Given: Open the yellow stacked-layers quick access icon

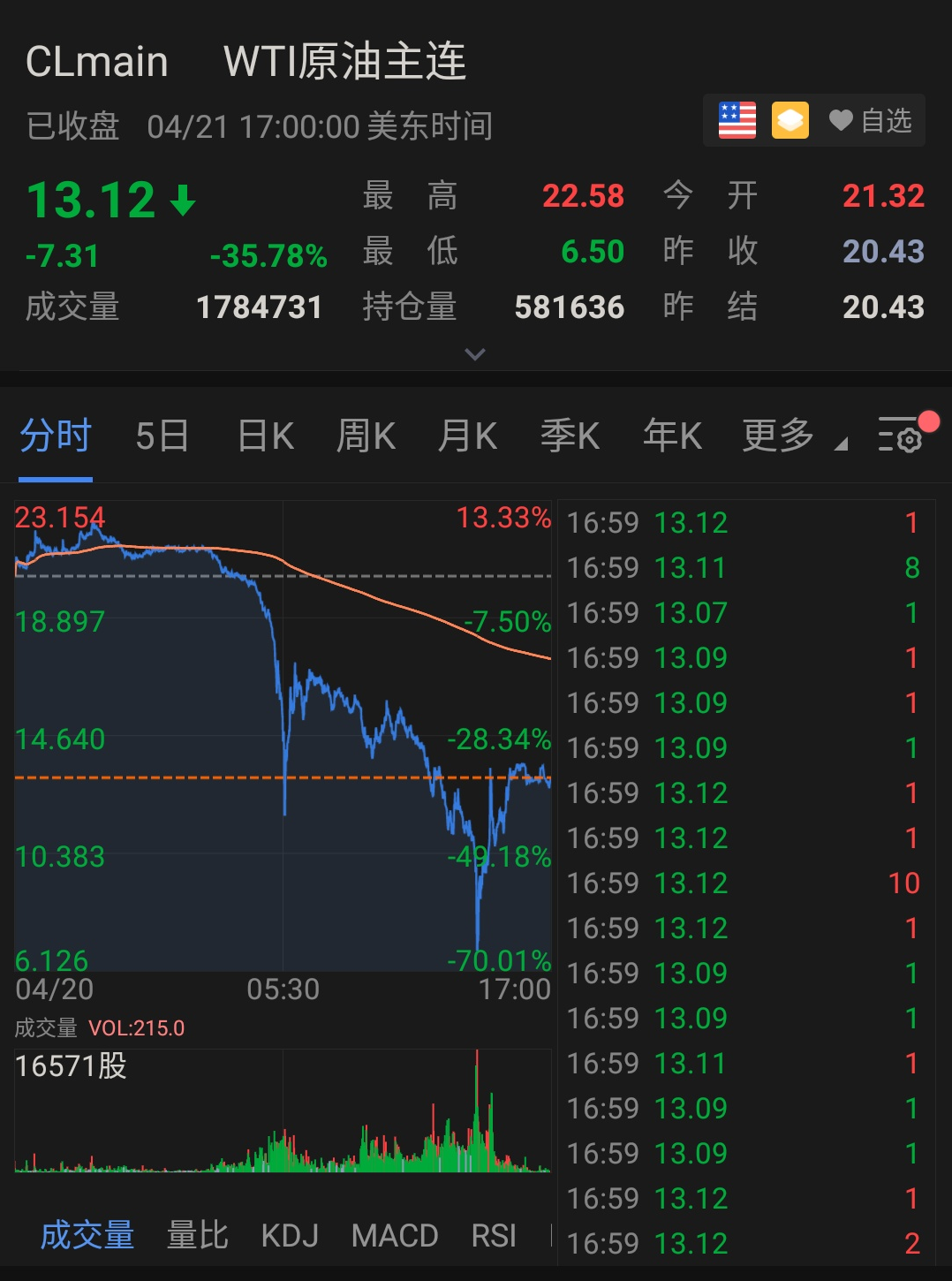Looking at the screenshot, I should pyautogui.click(x=789, y=117).
